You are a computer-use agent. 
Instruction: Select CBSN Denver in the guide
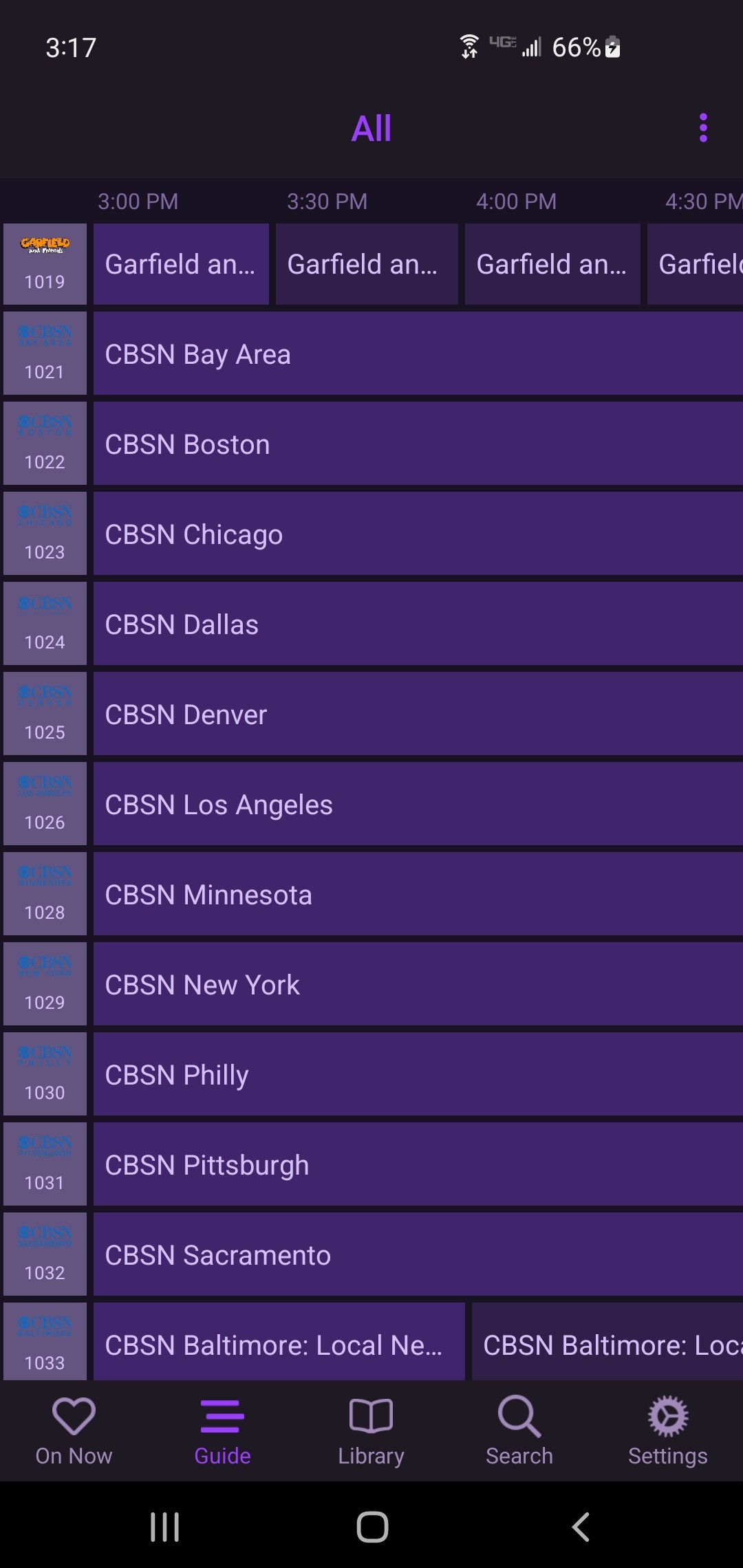tap(417, 715)
